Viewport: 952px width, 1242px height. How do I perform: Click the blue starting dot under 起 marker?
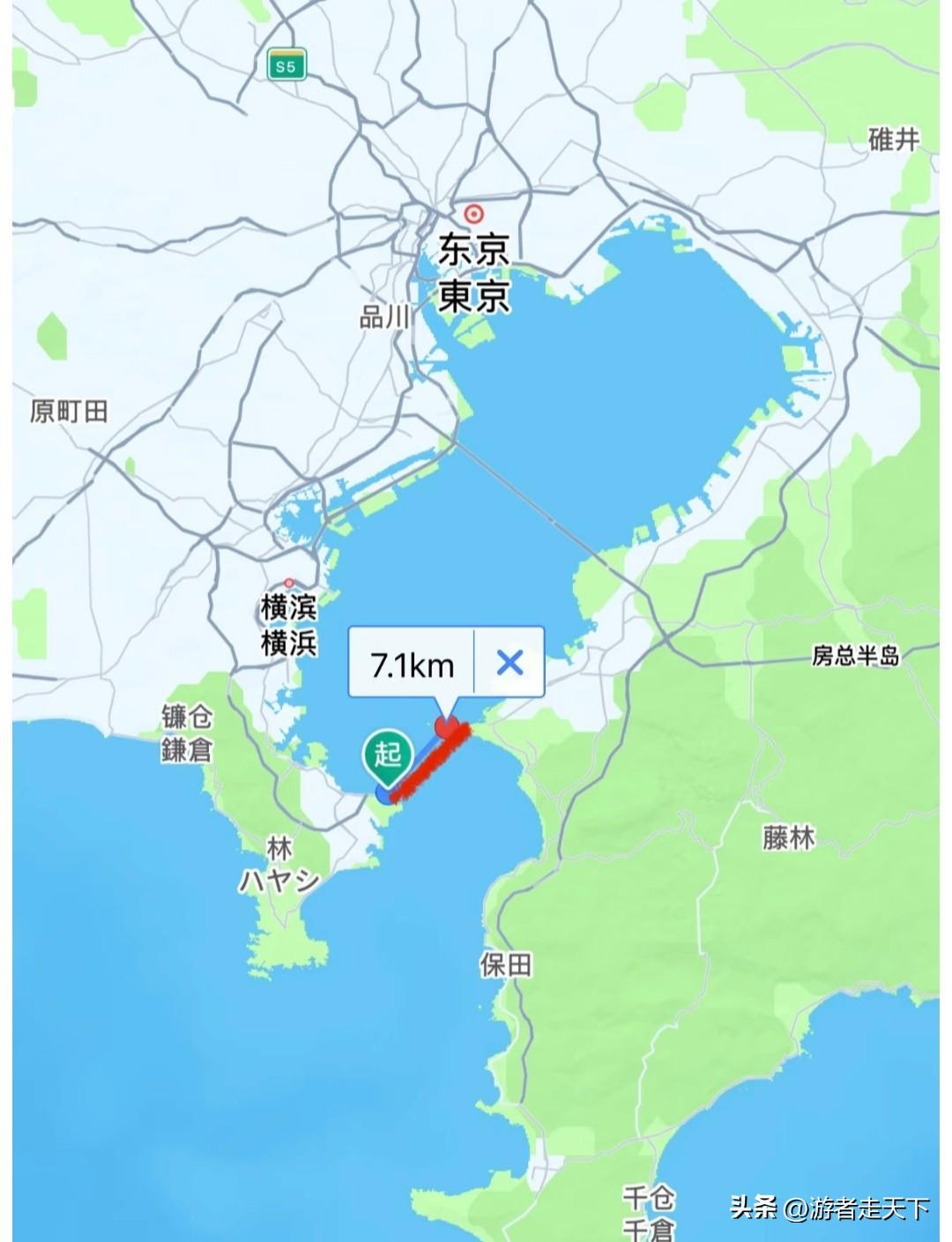coord(383,793)
